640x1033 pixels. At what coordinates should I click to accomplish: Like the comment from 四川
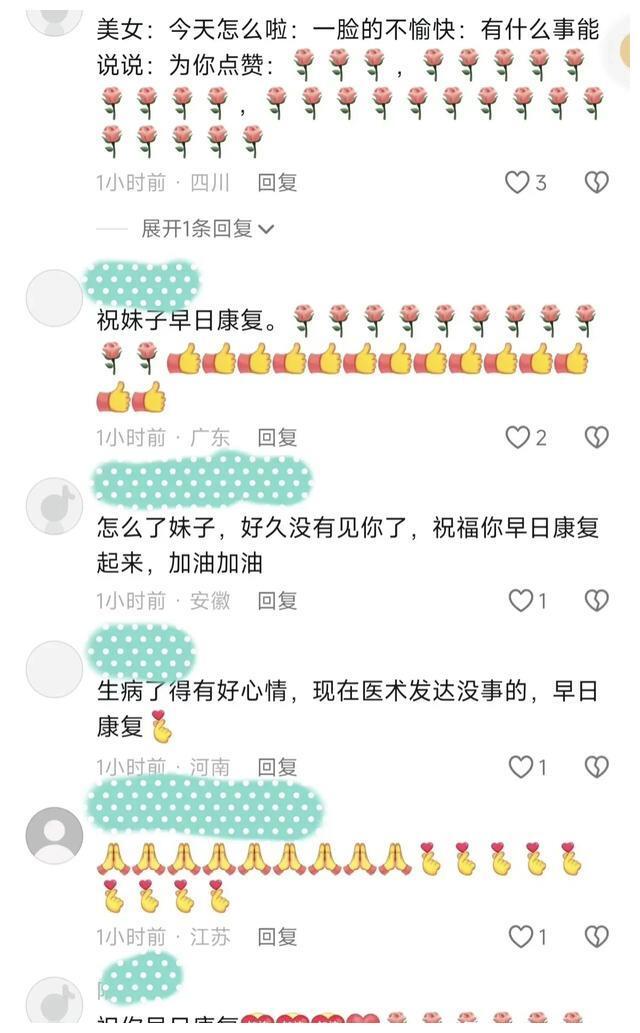tap(517, 182)
